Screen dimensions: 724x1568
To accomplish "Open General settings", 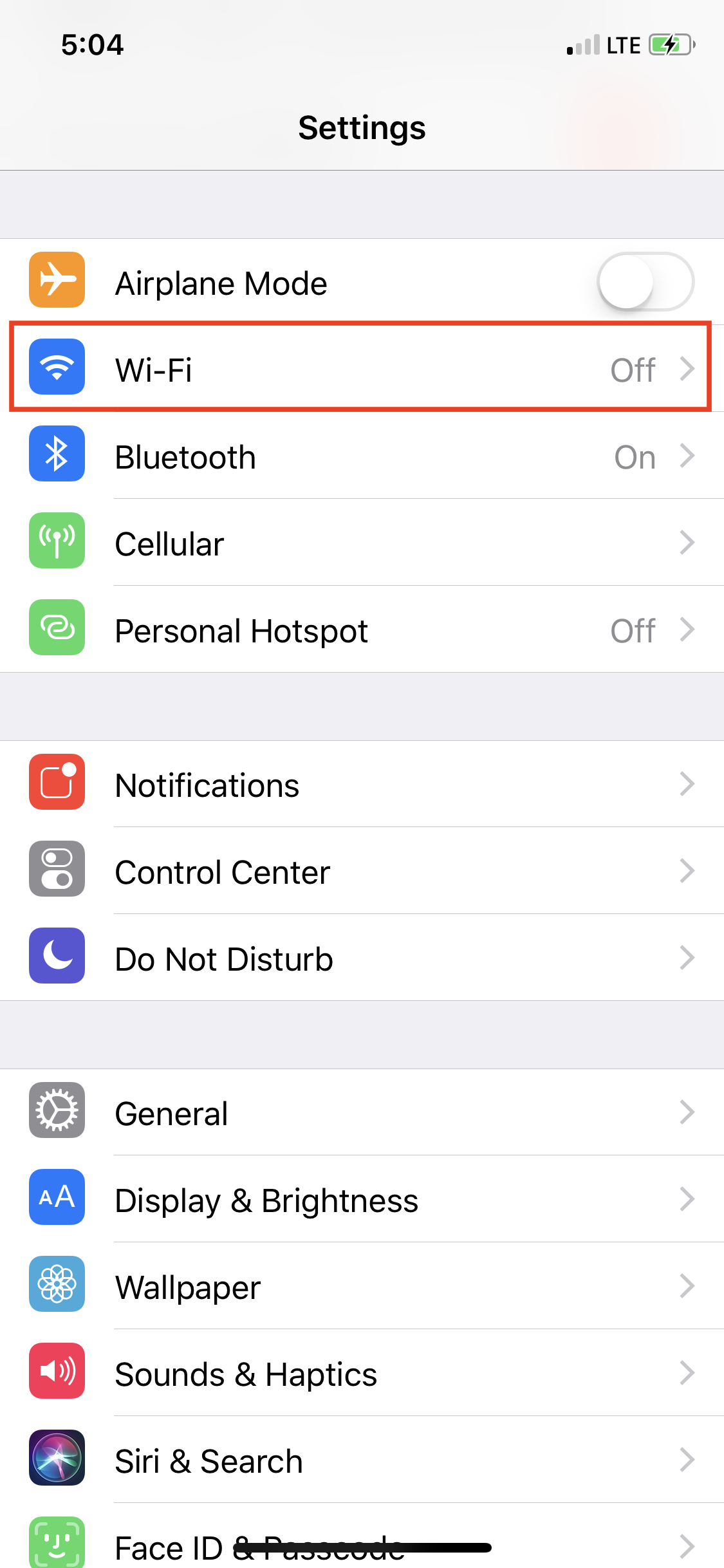I will 362,1112.
